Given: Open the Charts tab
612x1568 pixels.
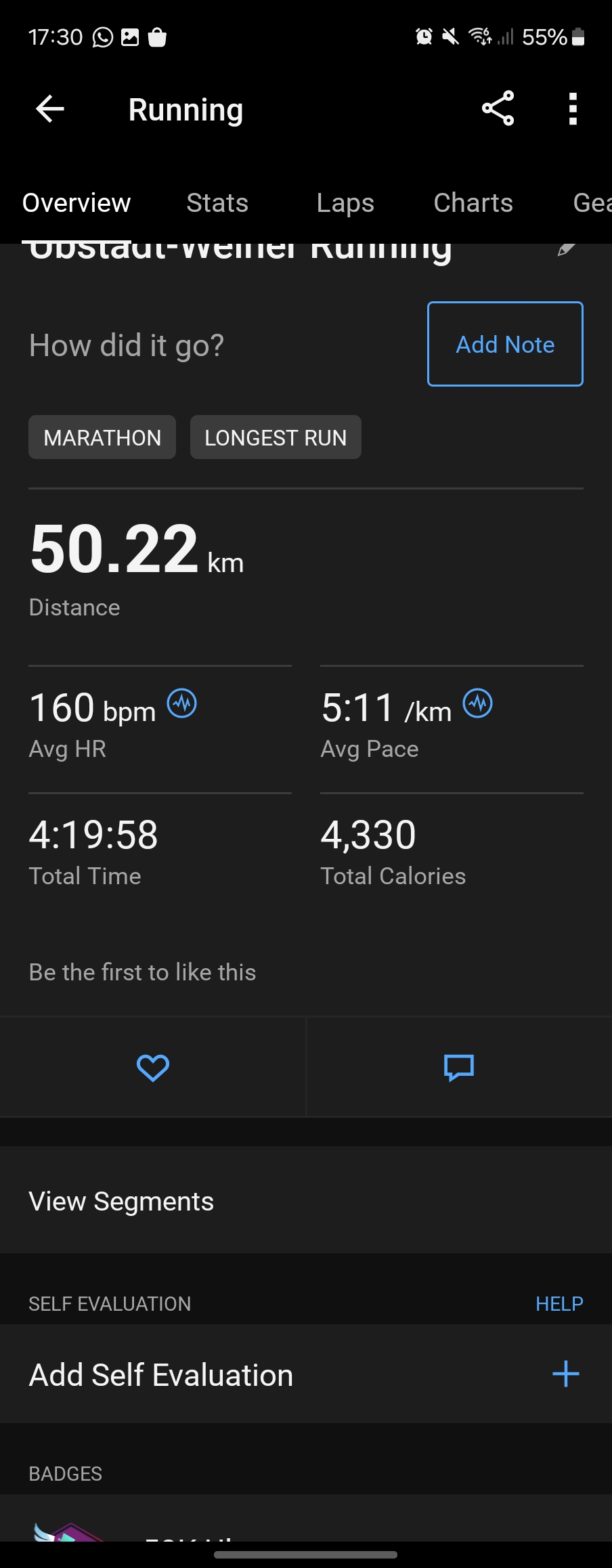Looking at the screenshot, I should (x=473, y=203).
